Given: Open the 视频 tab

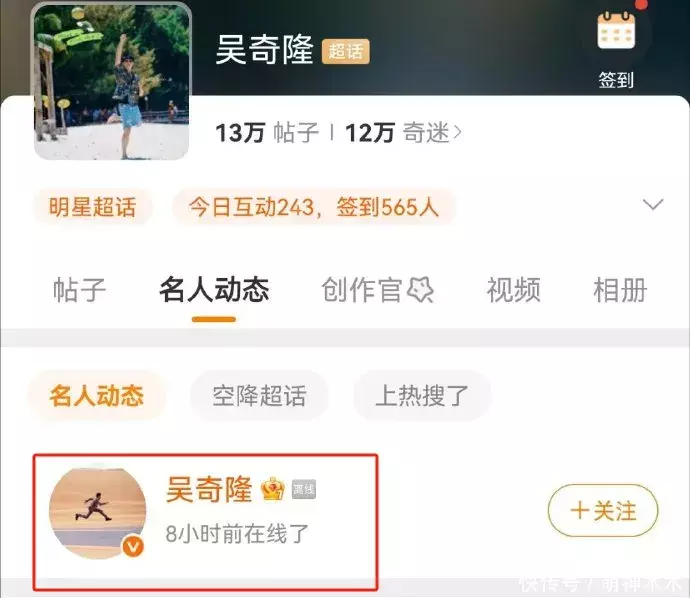Looking at the screenshot, I should (513, 290).
